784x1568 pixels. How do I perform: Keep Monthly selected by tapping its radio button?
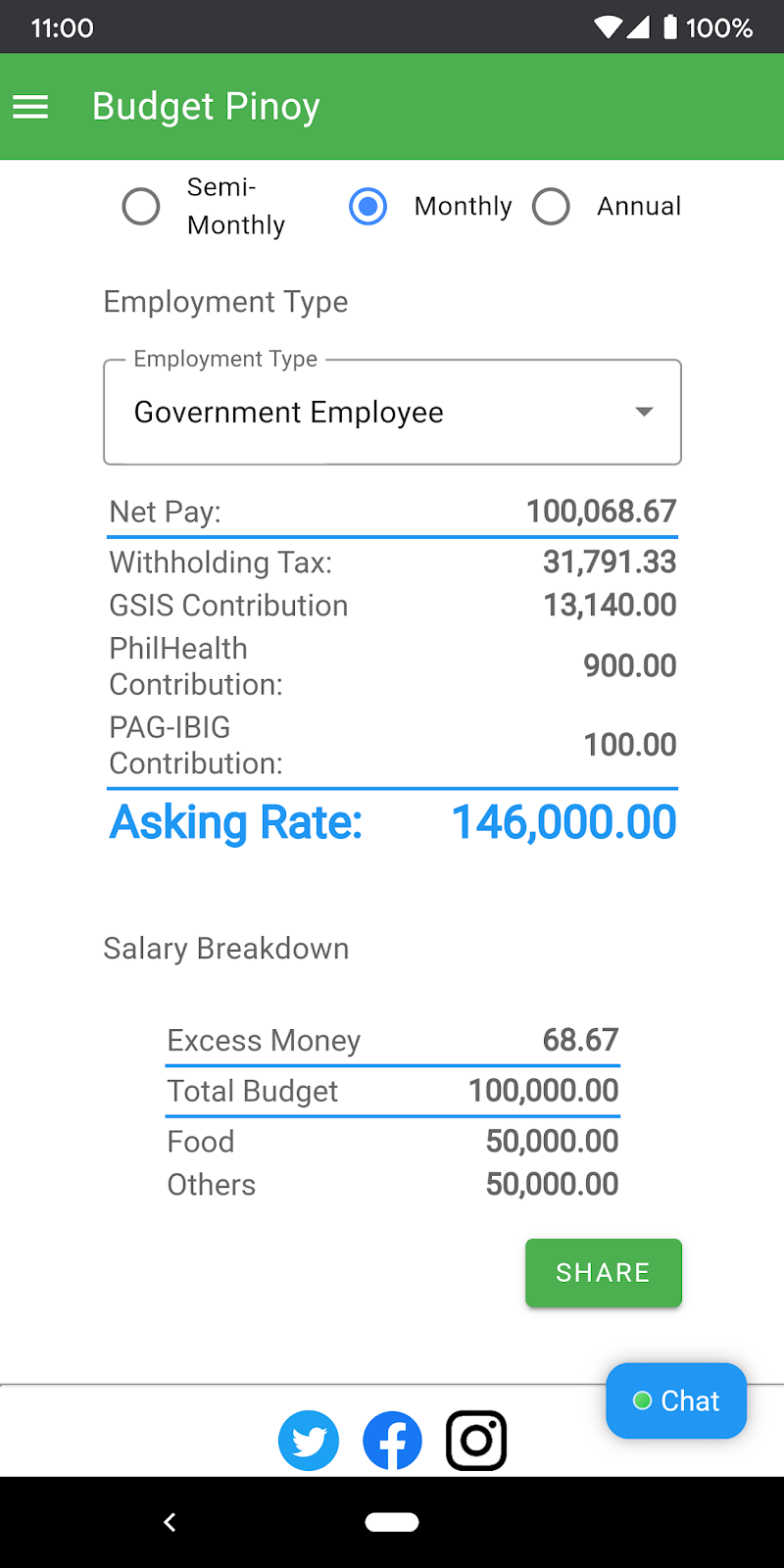(x=367, y=207)
